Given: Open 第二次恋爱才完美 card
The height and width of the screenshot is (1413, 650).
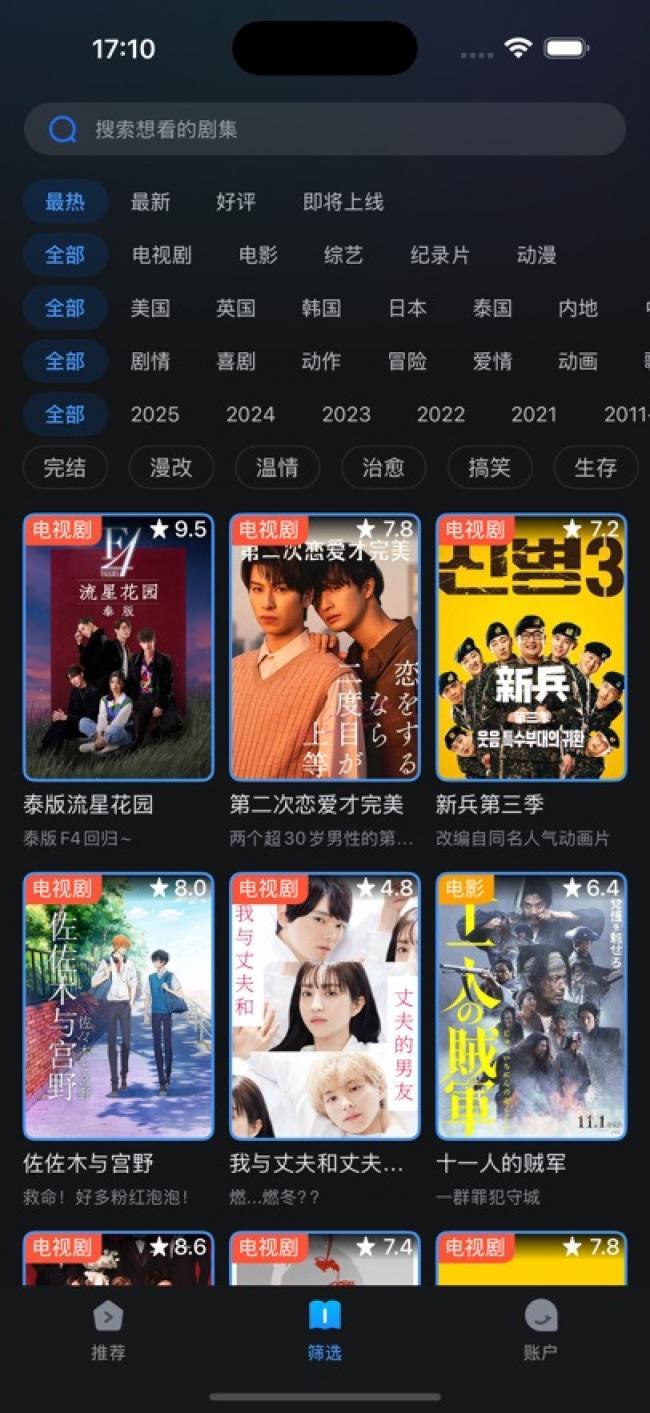Looking at the screenshot, I should (324, 647).
